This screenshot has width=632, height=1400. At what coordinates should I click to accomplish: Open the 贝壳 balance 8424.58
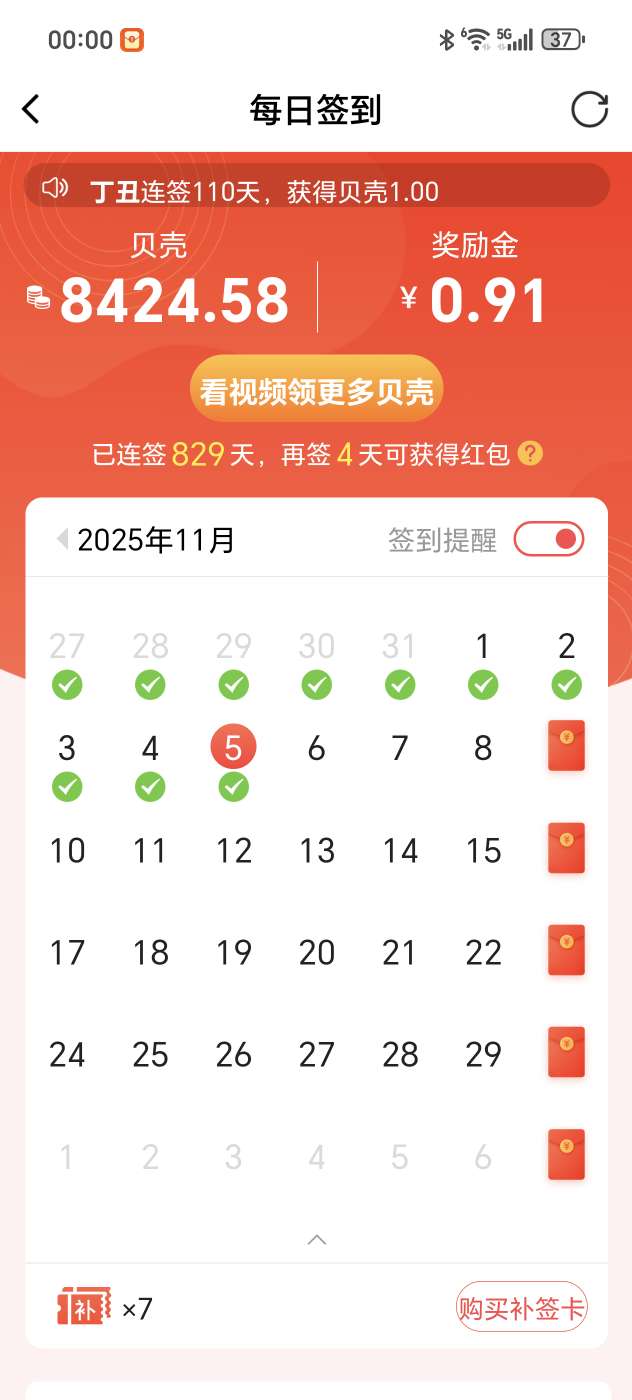pos(174,301)
